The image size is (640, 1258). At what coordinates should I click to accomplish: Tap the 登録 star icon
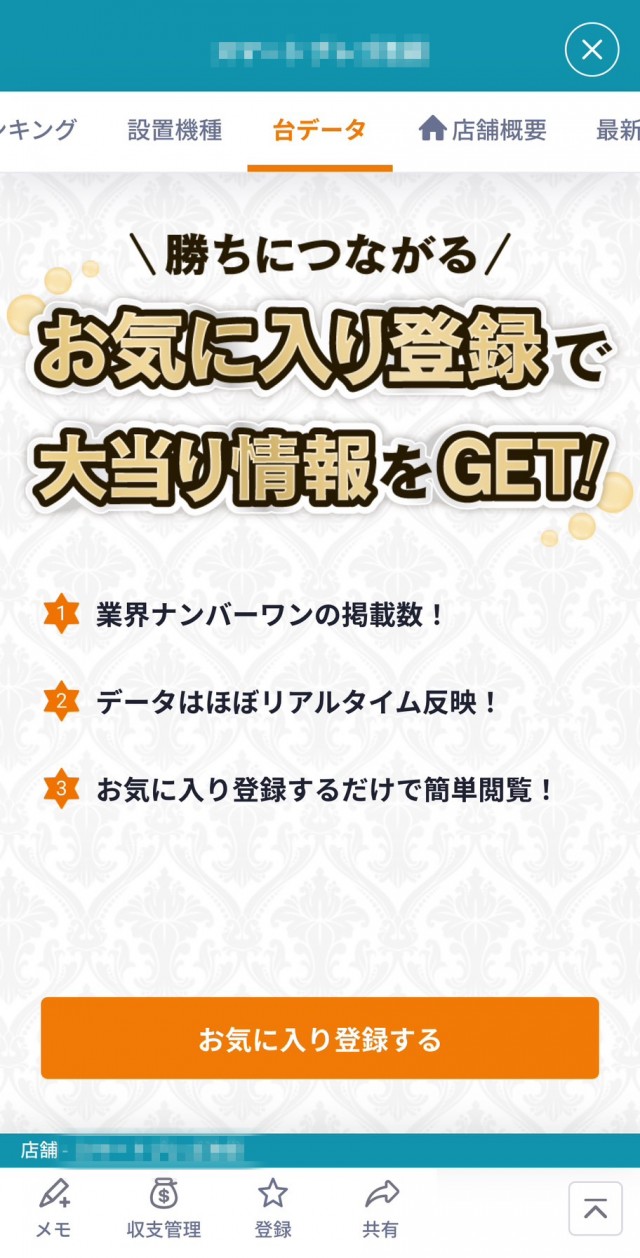(272, 1208)
